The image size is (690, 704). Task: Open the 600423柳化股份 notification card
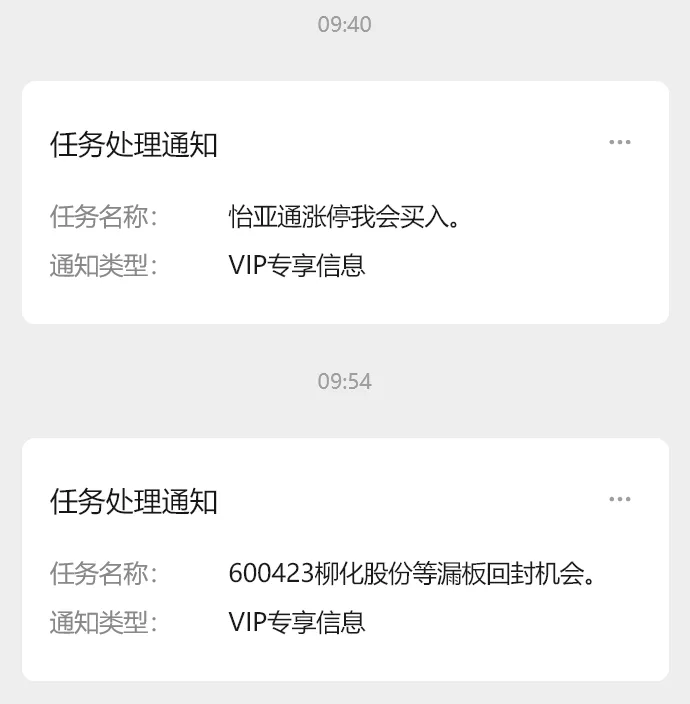click(x=344, y=574)
